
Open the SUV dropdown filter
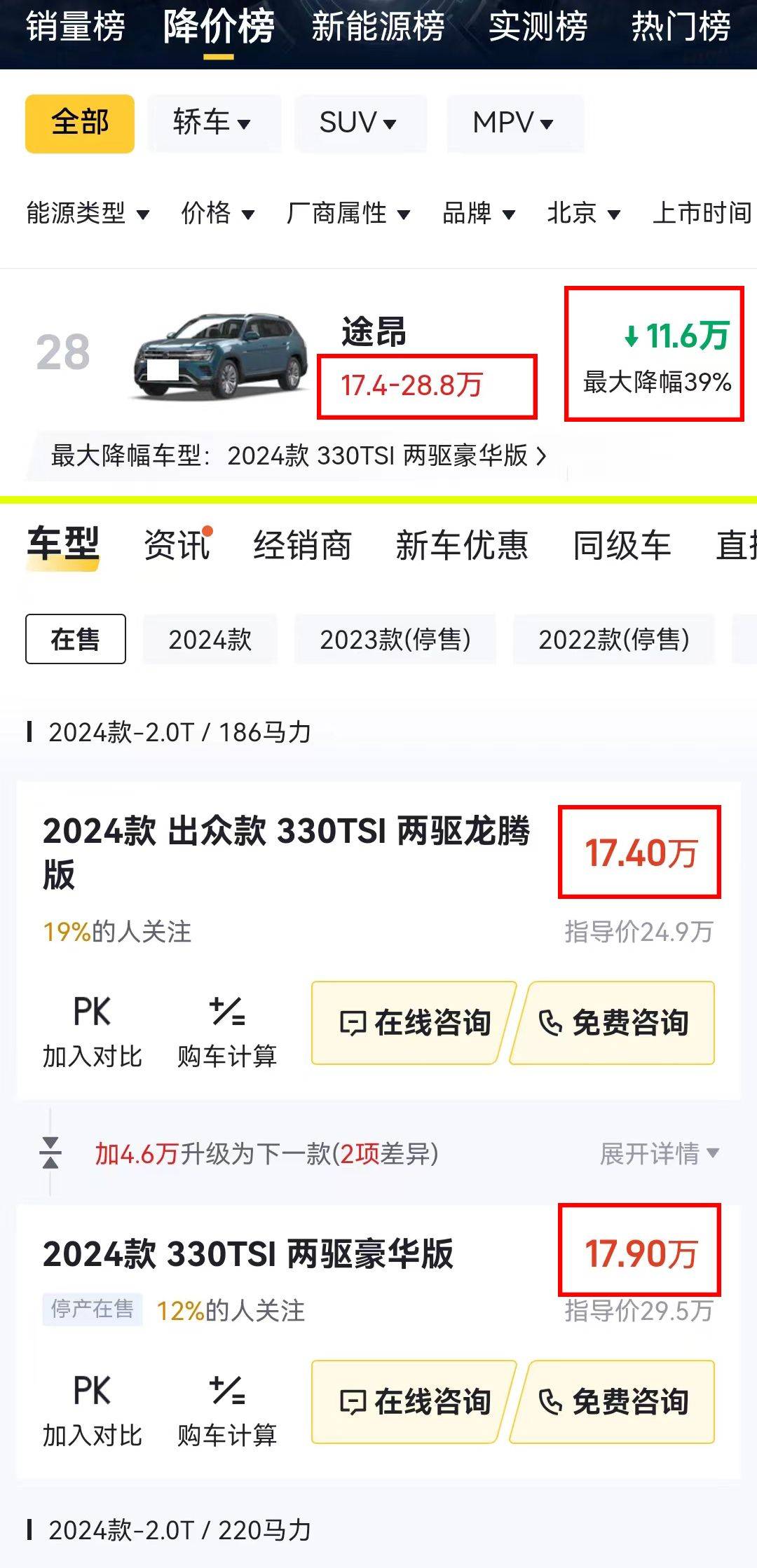tap(360, 123)
